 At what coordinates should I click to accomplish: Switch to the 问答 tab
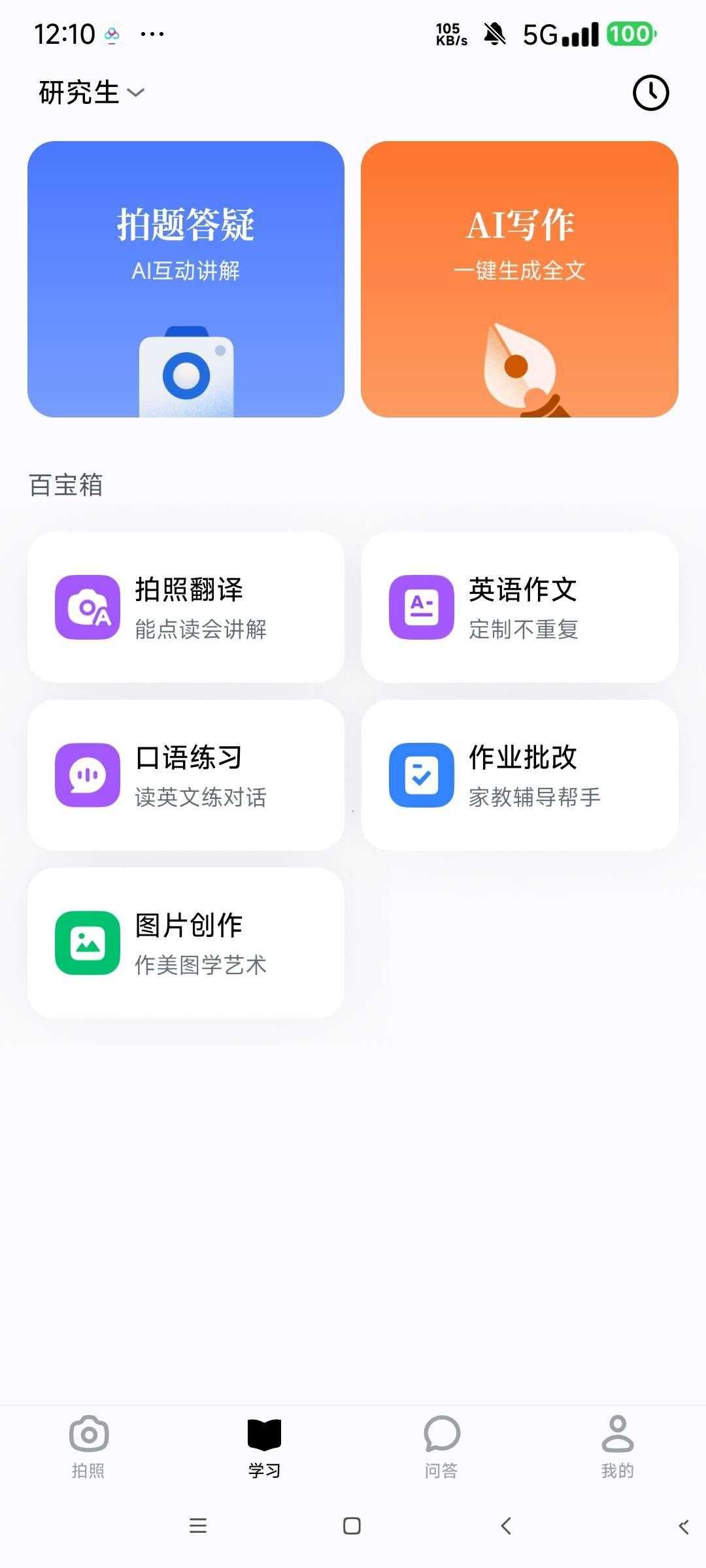pos(441,1446)
